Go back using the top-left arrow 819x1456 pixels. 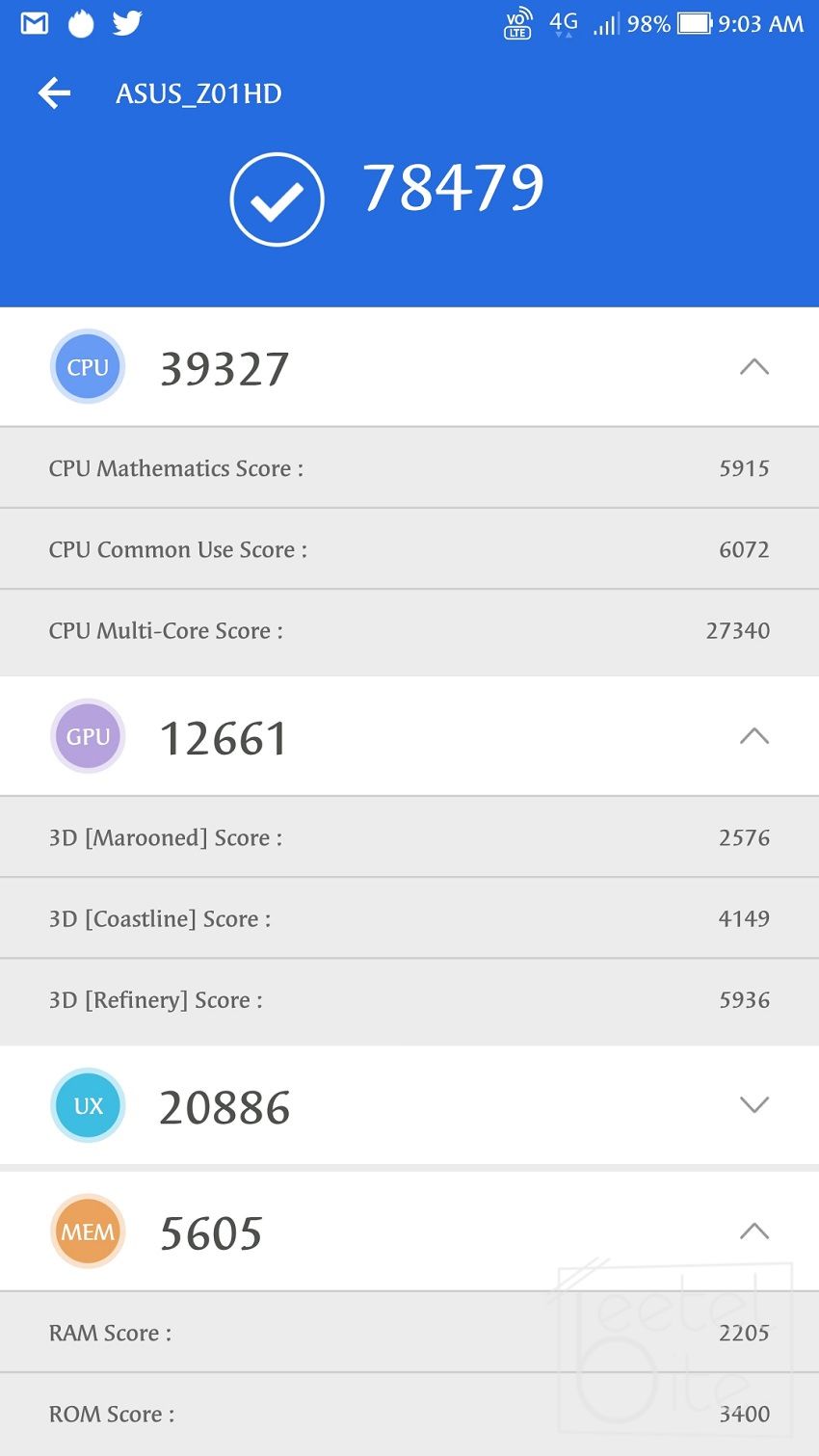tap(55, 93)
